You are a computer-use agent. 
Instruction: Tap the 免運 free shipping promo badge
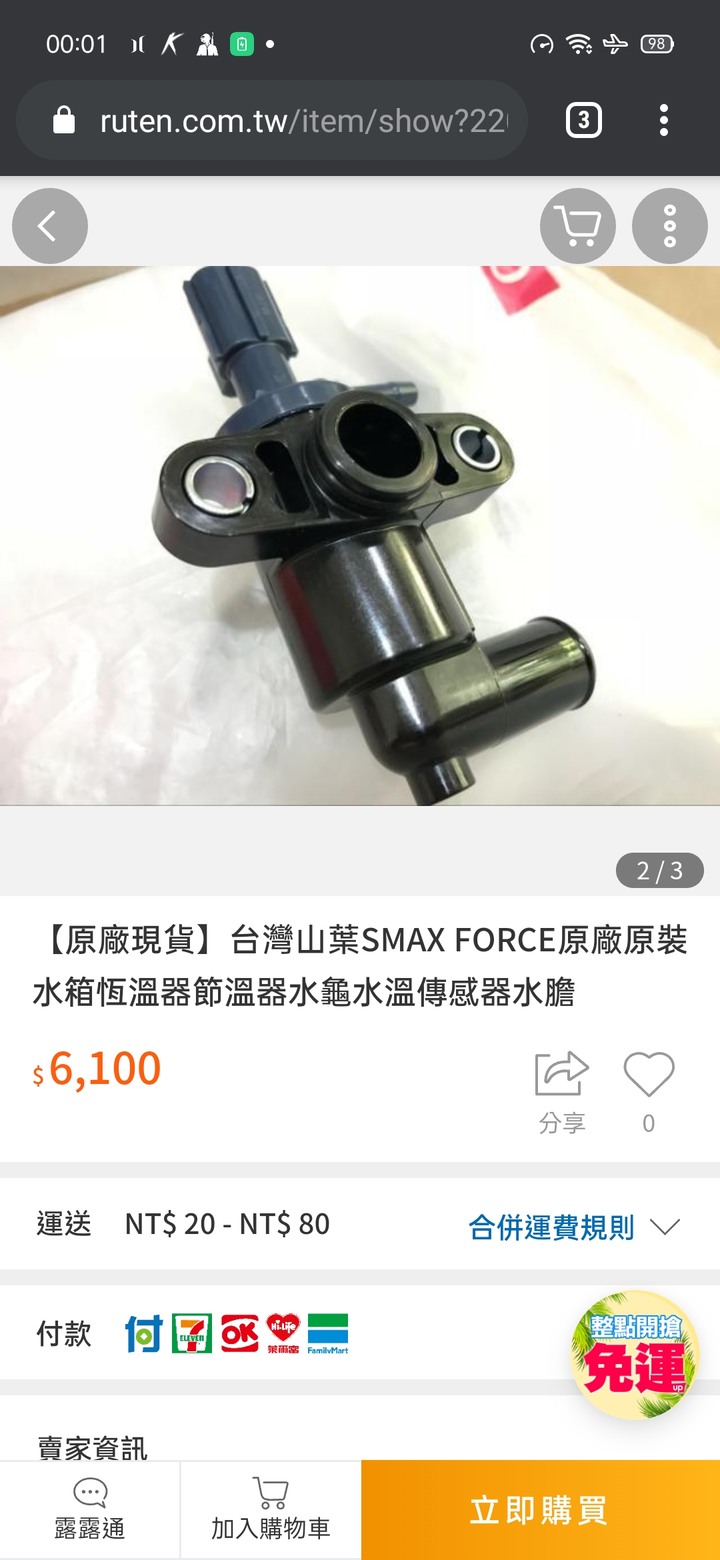click(x=635, y=1355)
